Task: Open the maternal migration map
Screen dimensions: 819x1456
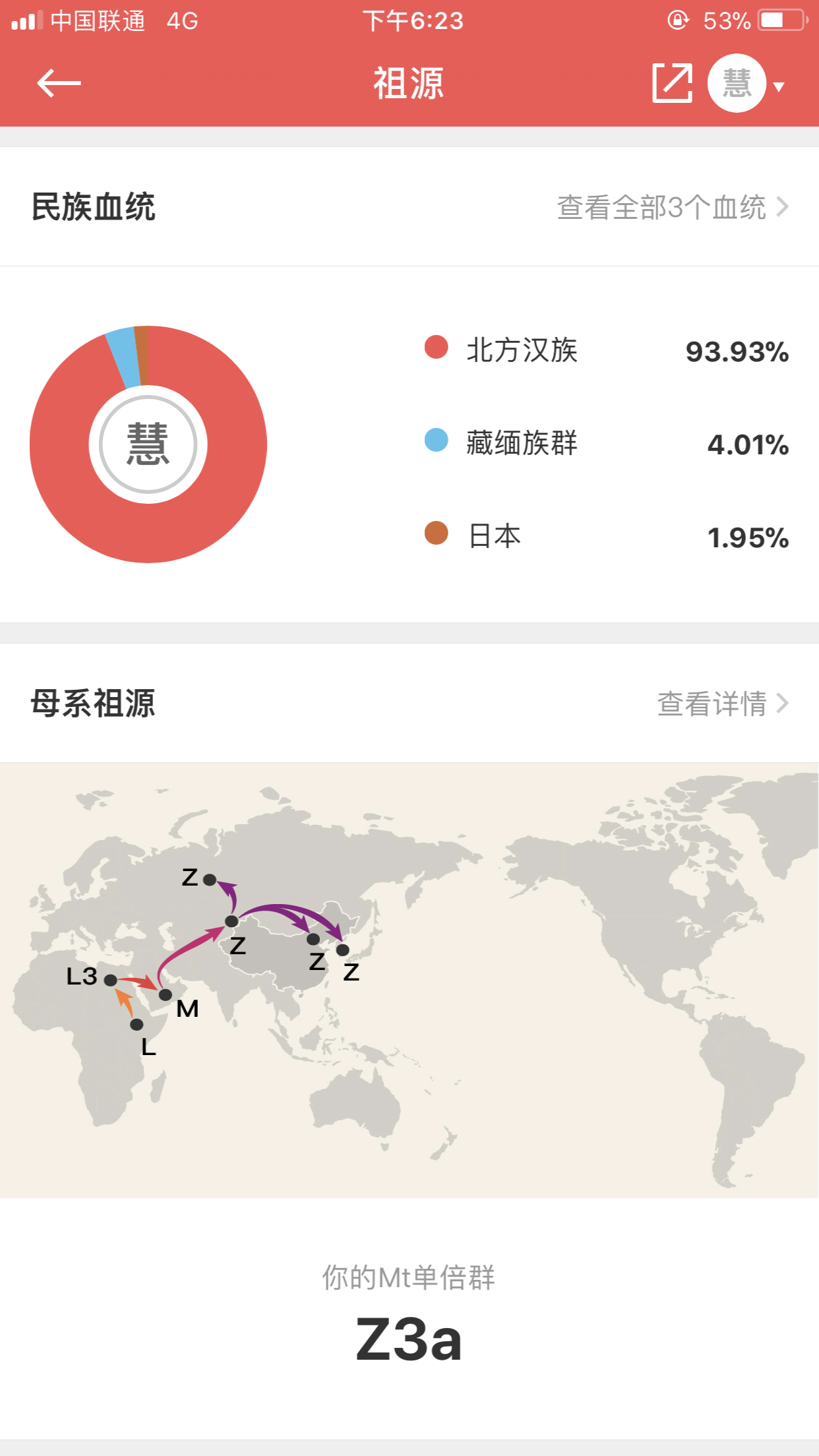Action: pos(409,980)
